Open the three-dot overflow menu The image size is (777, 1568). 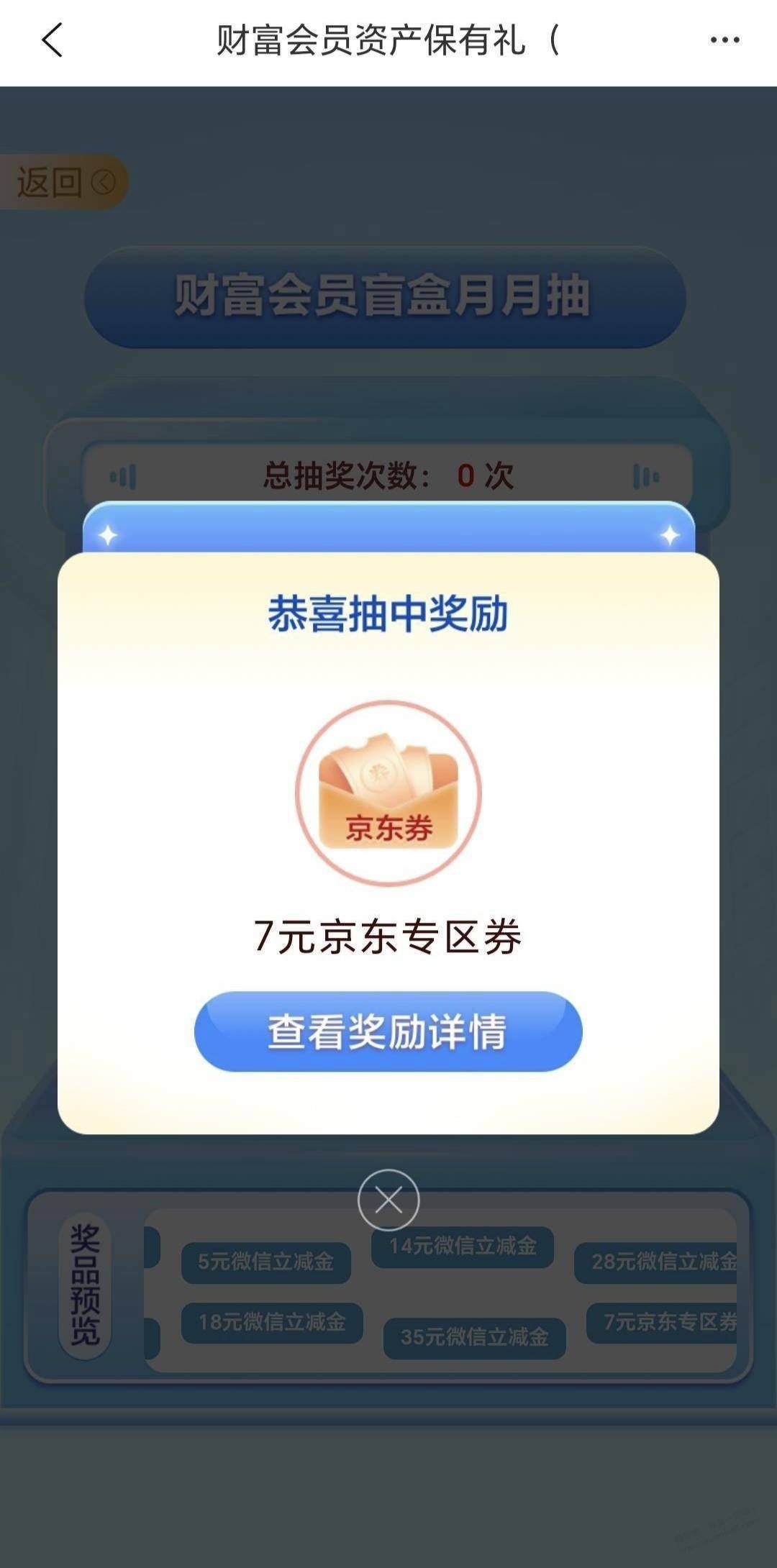coord(724,40)
